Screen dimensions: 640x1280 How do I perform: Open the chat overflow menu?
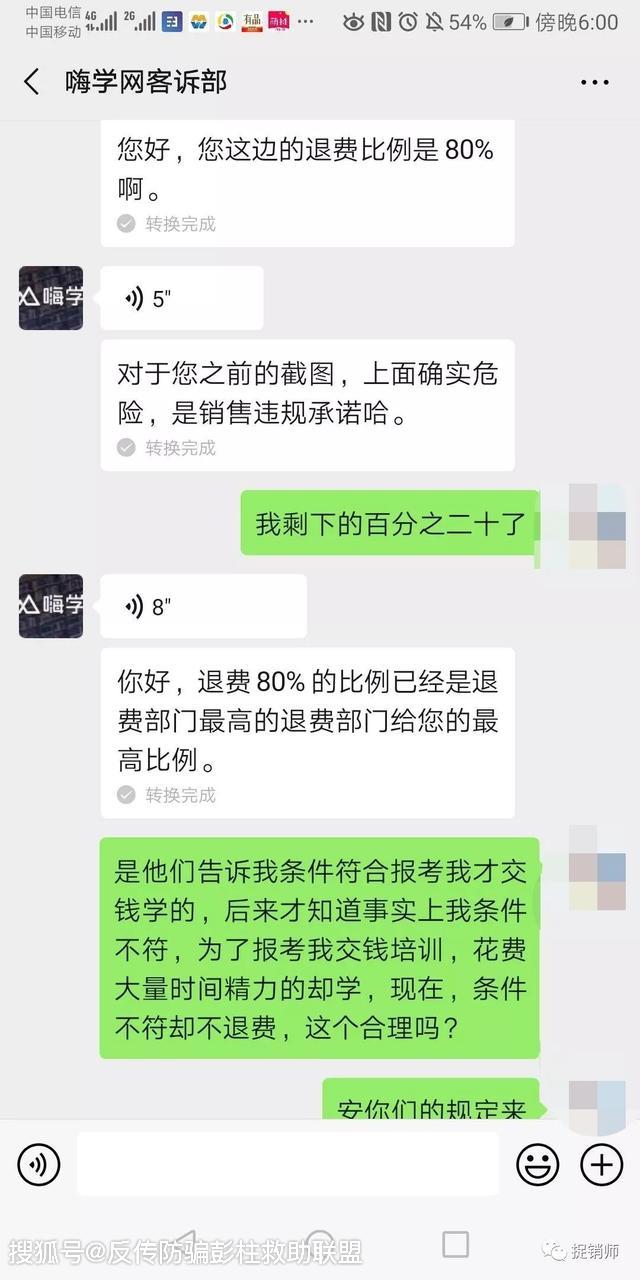pyautogui.click(x=594, y=82)
